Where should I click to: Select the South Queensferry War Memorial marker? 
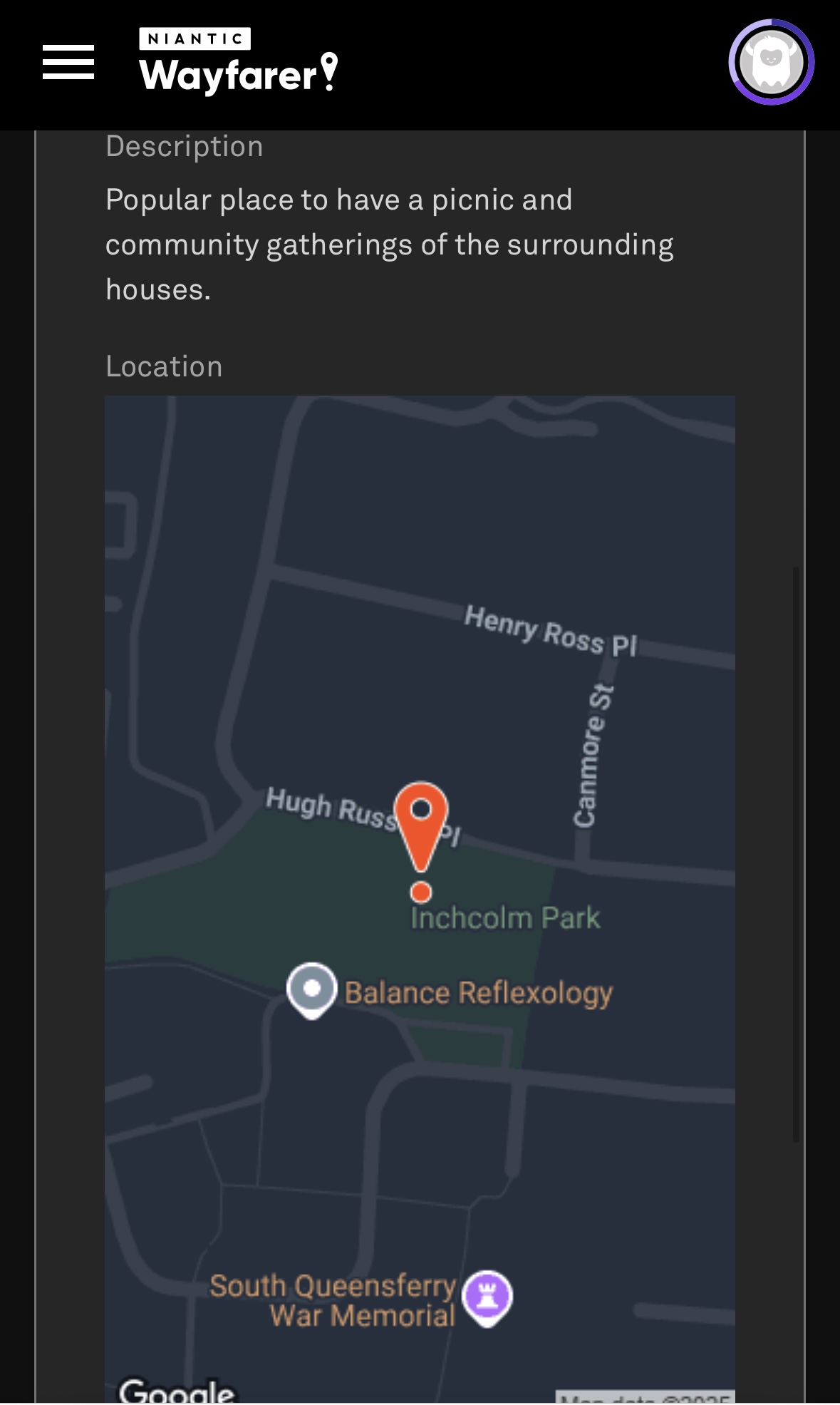pyautogui.click(x=487, y=1296)
